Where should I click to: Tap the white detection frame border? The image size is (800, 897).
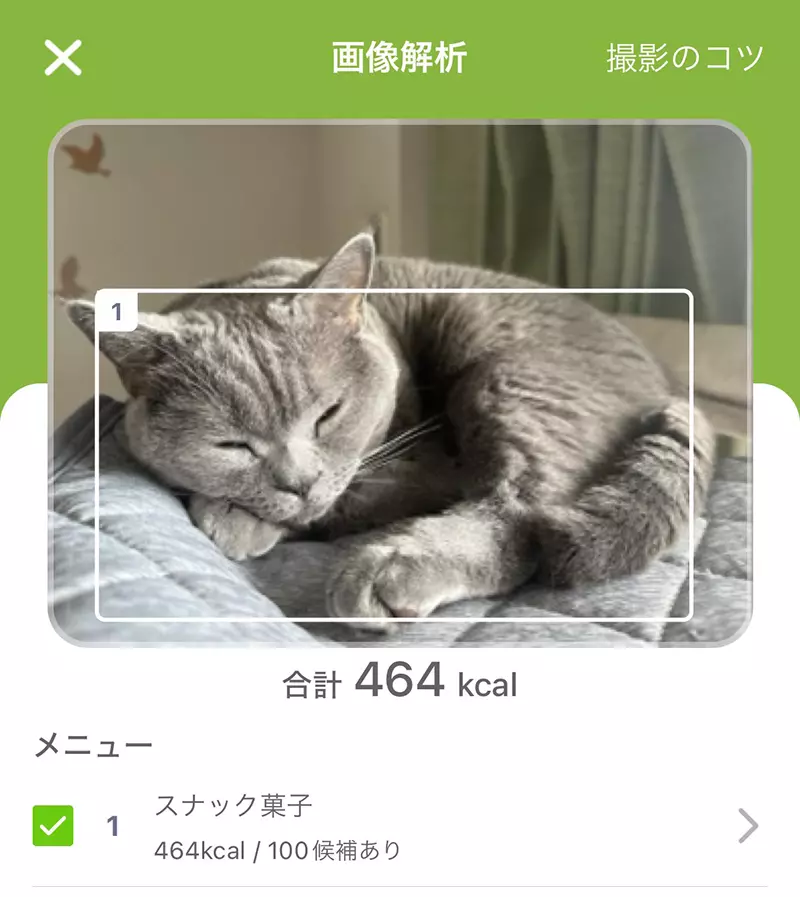[x=400, y=293]
